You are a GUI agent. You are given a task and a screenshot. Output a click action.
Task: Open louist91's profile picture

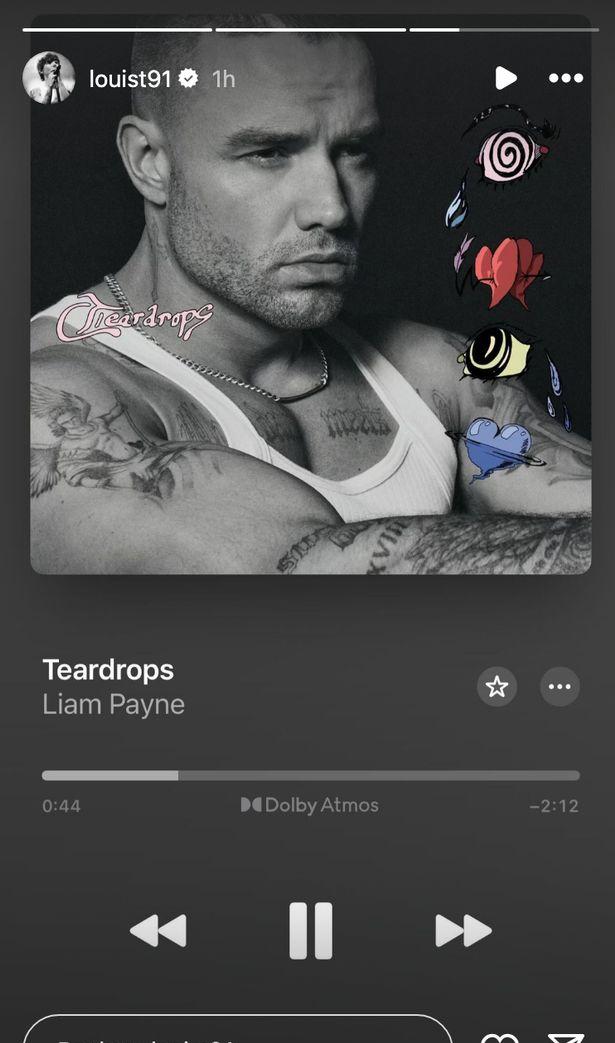pyautogui.click(x=49, y=78)
